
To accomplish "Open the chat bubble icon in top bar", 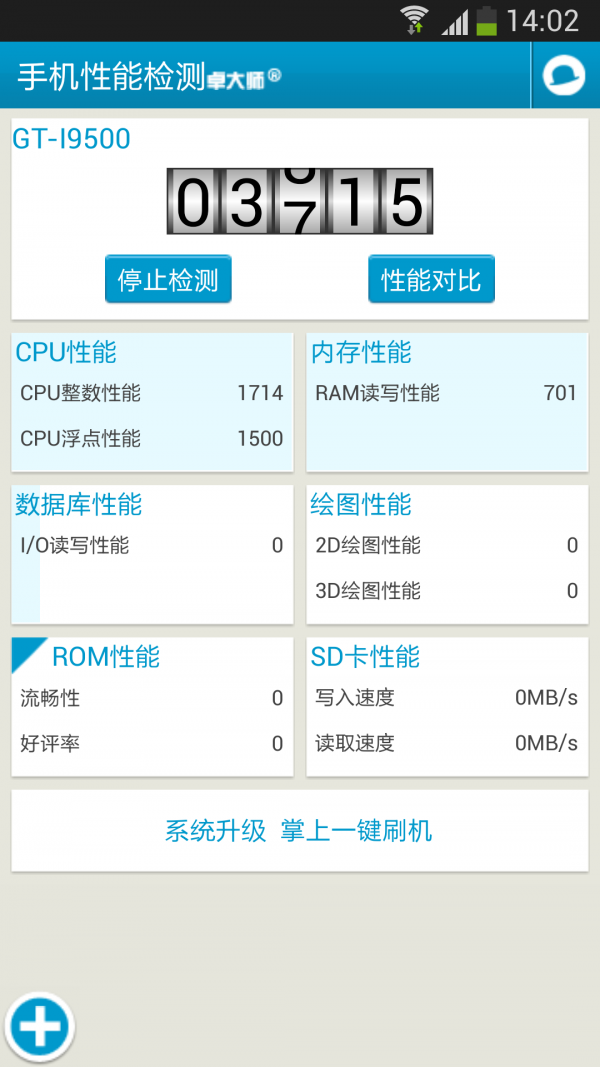I will (x=564, y=75).
